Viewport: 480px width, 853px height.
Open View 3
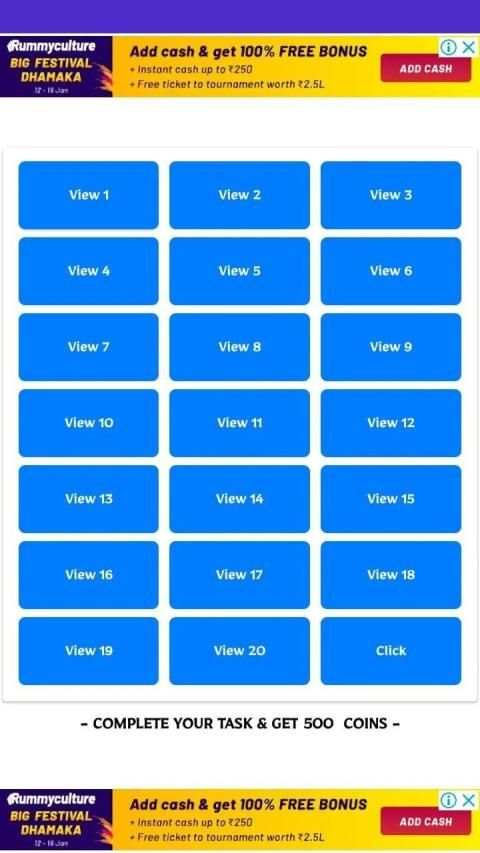pyautogui.click(x=391, y=195)
